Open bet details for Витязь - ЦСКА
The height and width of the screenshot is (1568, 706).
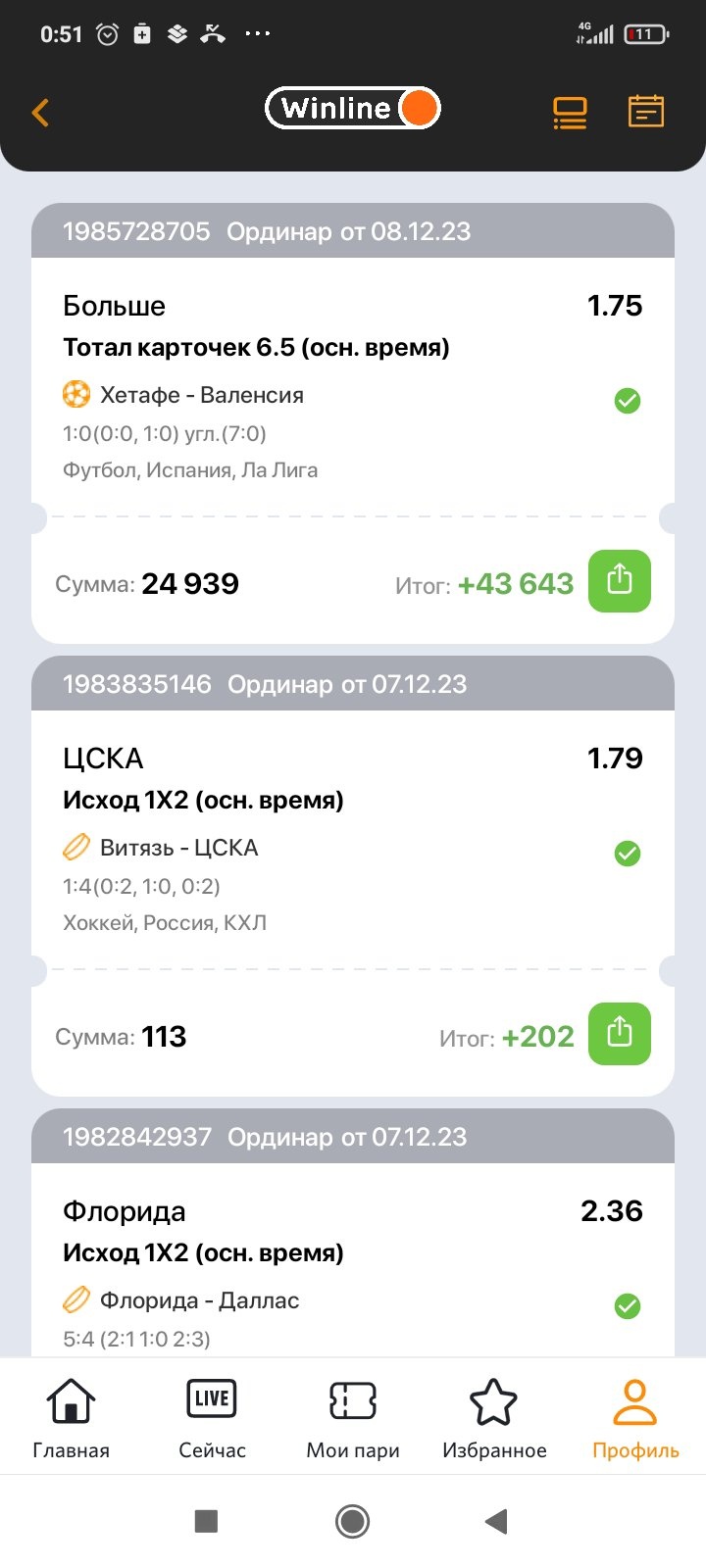[x=294, y=848]
